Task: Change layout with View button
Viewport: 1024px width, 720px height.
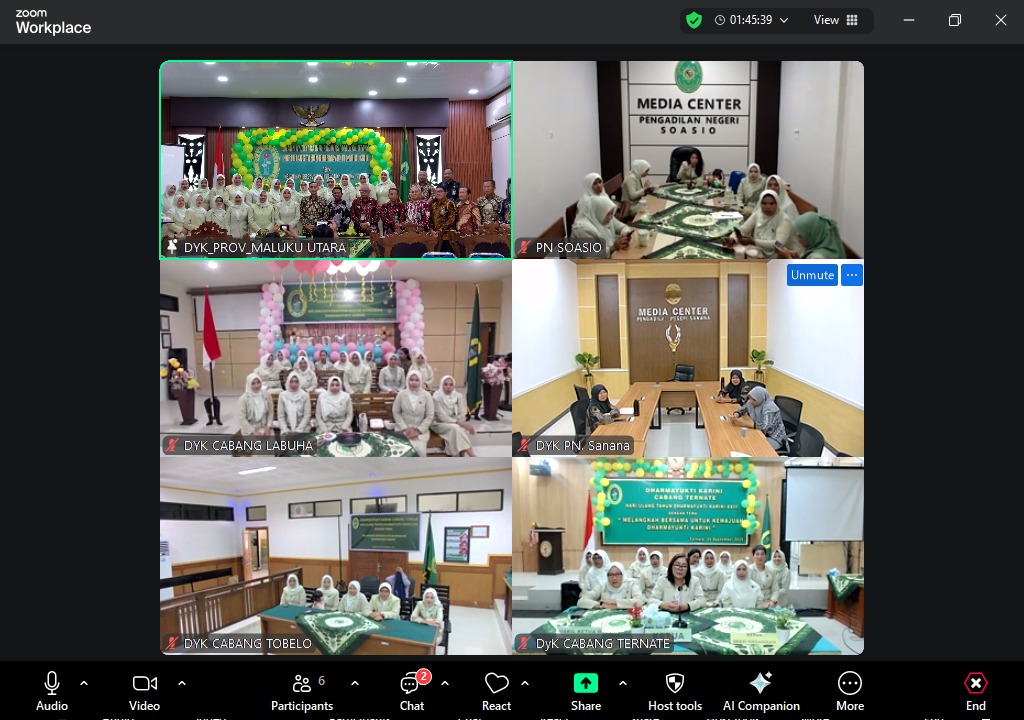Action: pos(836,20)
